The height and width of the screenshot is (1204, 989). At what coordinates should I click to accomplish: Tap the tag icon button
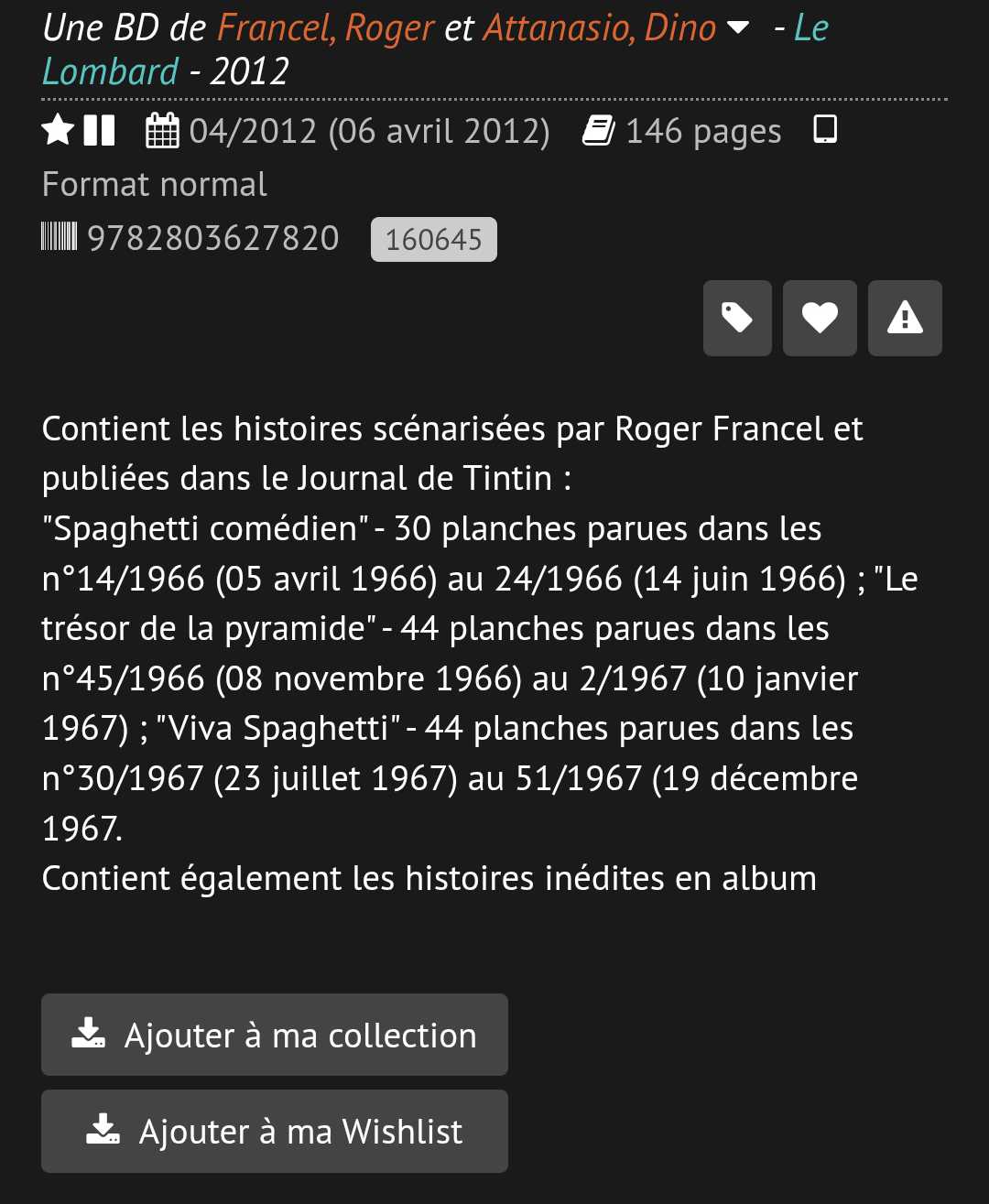tap(737, 318)
